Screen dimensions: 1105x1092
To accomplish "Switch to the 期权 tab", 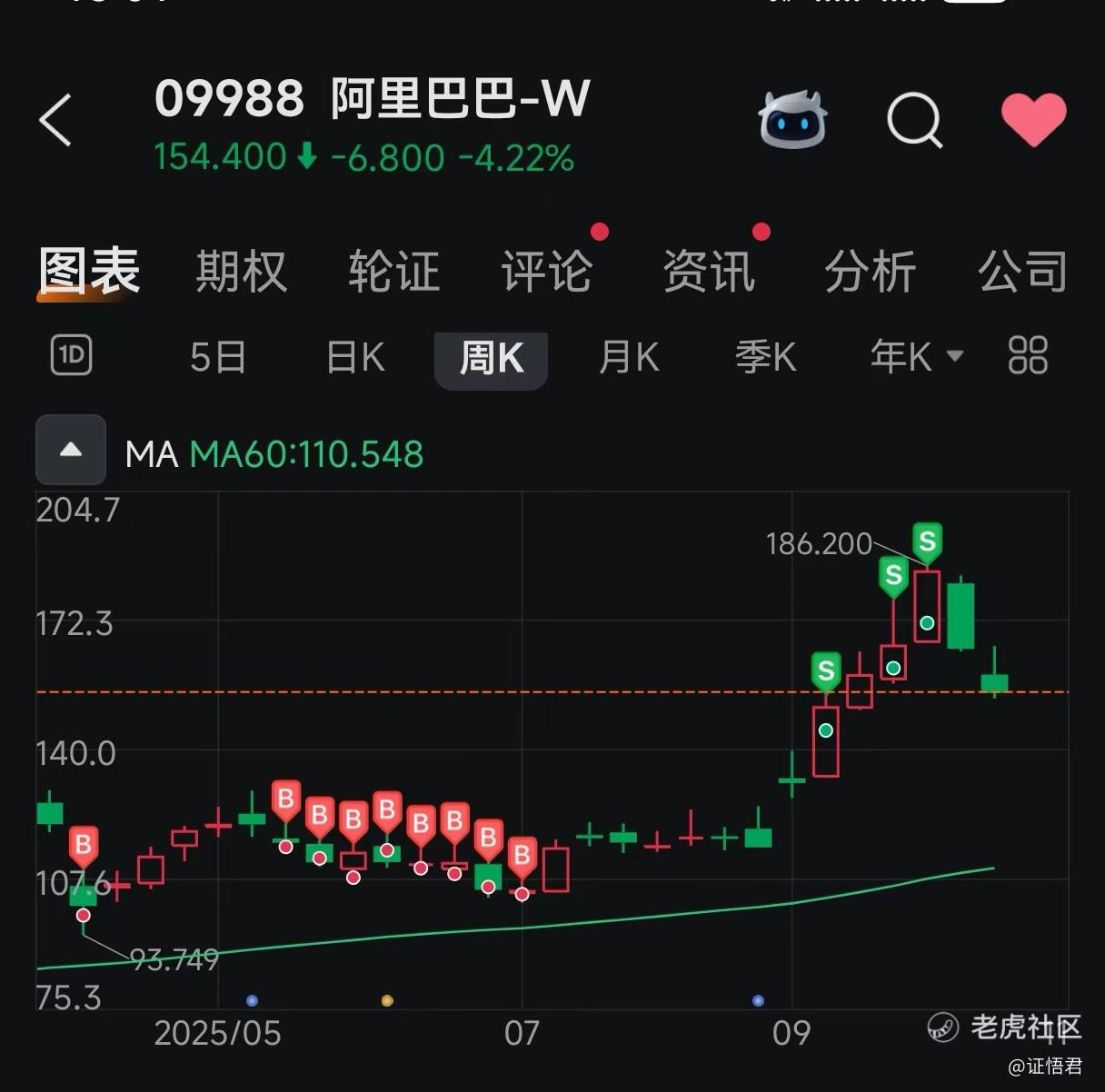I will pyautogui.click(x=241, y=272).
